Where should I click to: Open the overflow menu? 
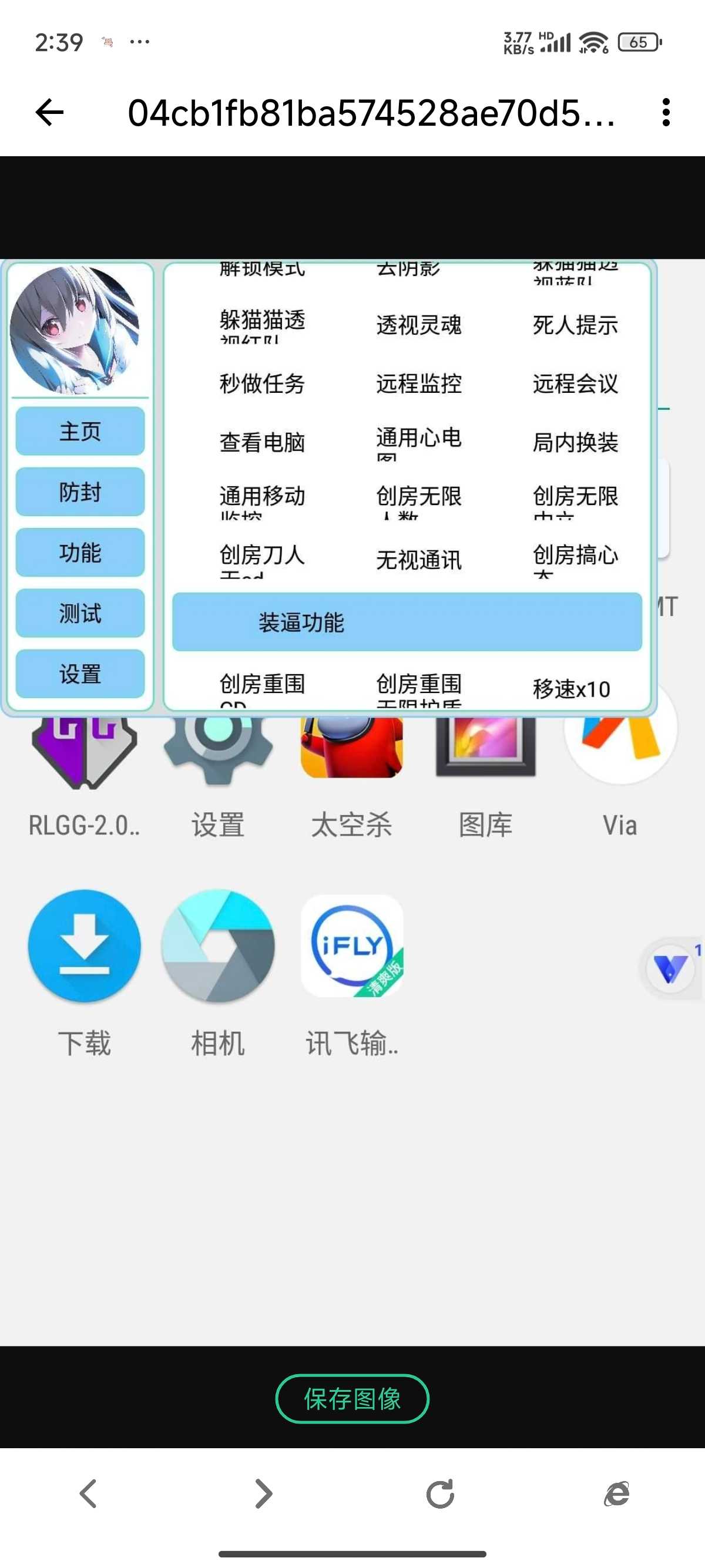point(666,113)
